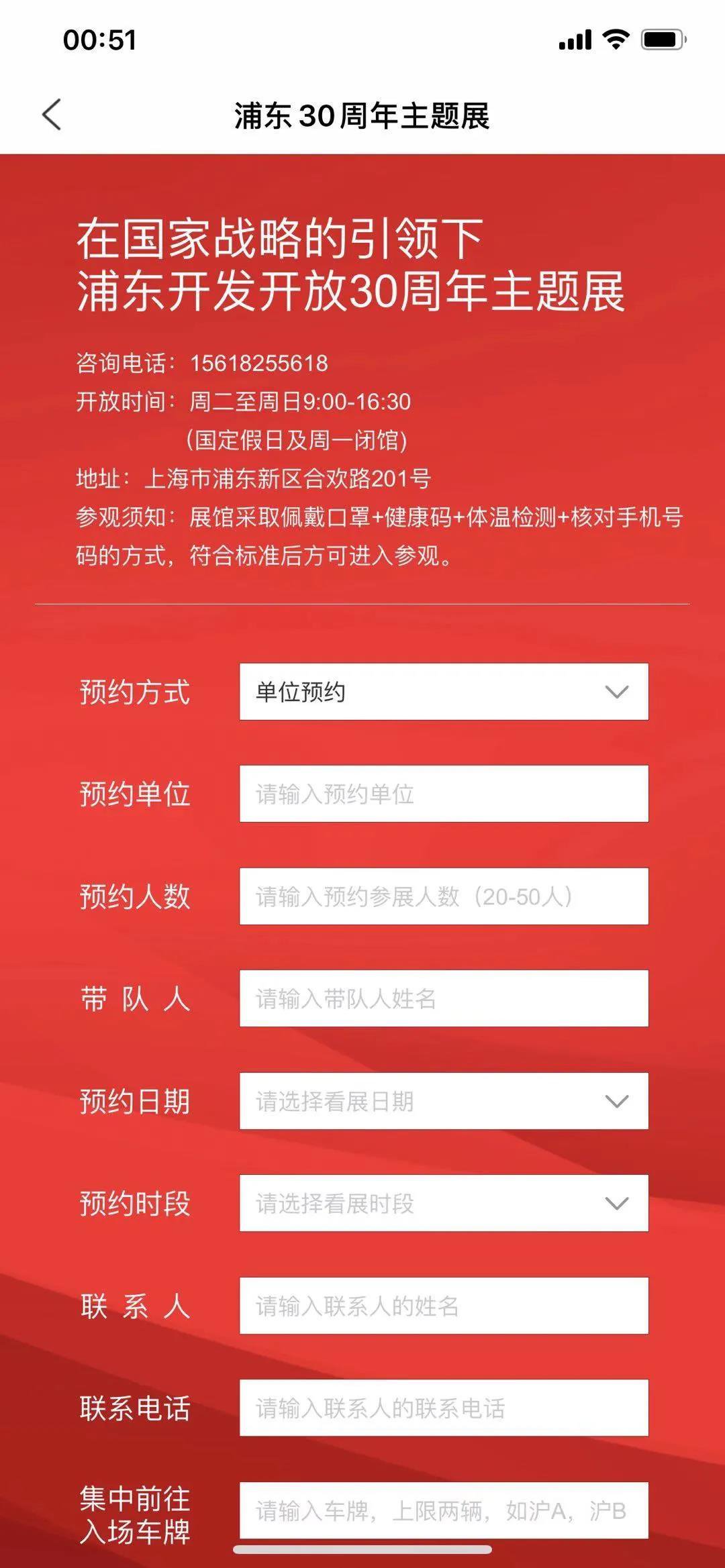Go back using the top-left arrow
725x1568 pixels.
52,115
